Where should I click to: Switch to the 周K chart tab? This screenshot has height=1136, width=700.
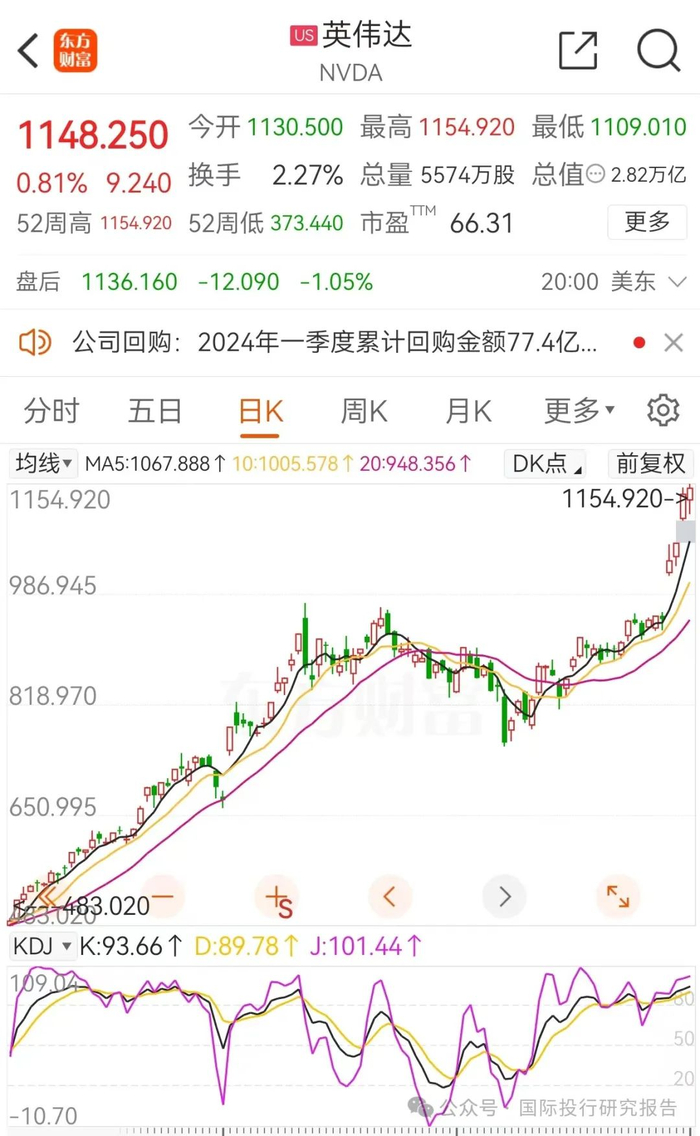tap(364, 411)
